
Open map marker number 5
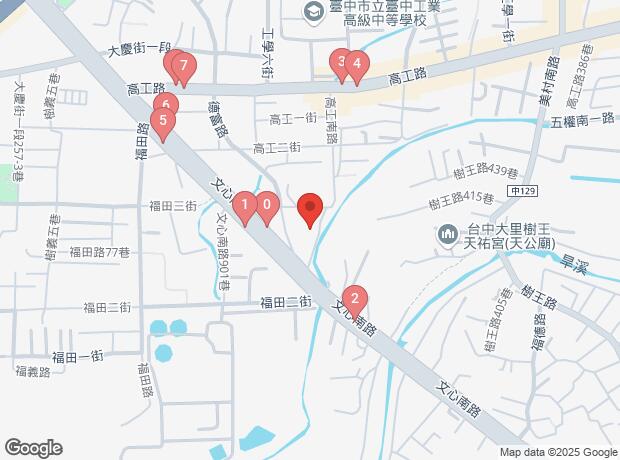coord(162,122)
